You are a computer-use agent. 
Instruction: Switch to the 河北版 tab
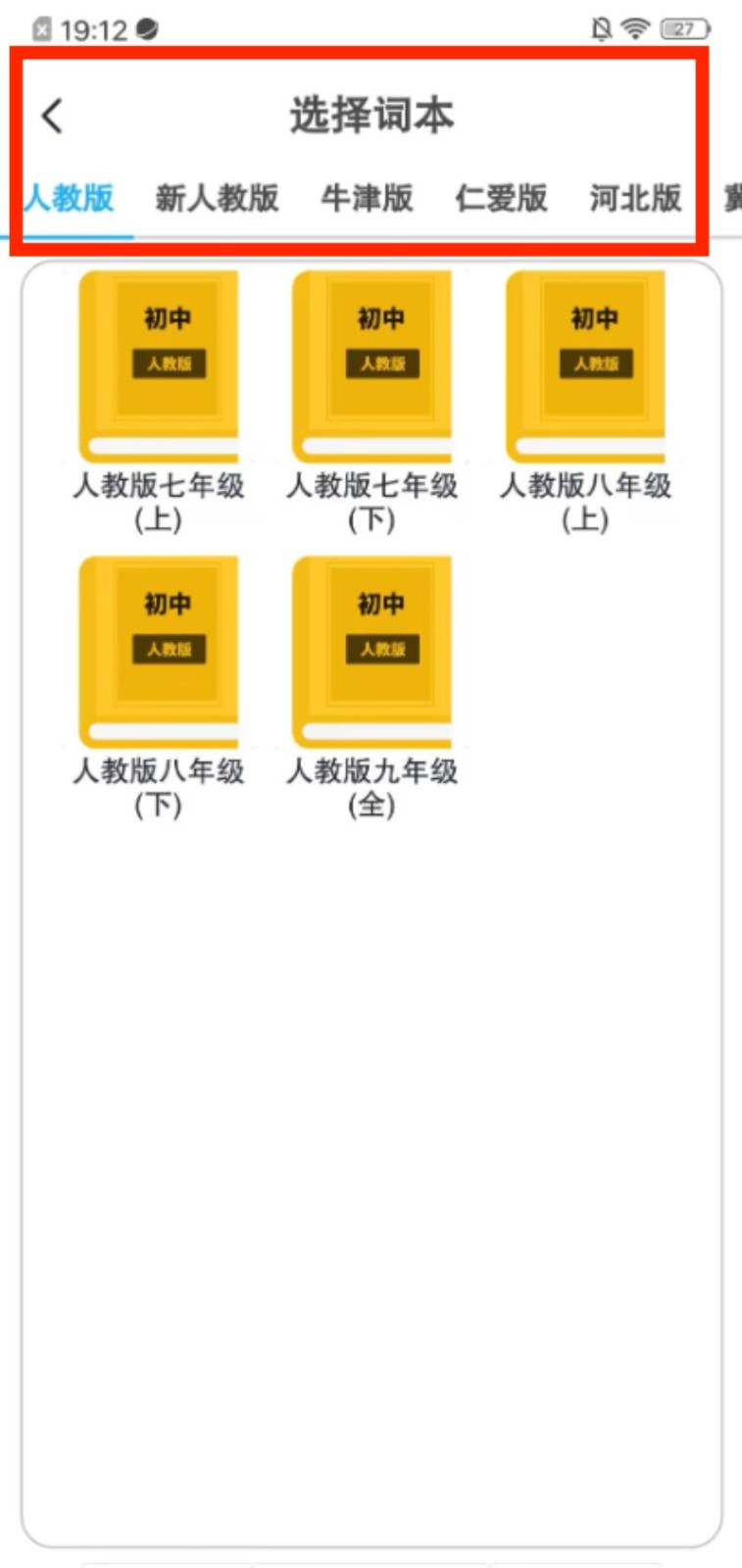coord(635,198)
